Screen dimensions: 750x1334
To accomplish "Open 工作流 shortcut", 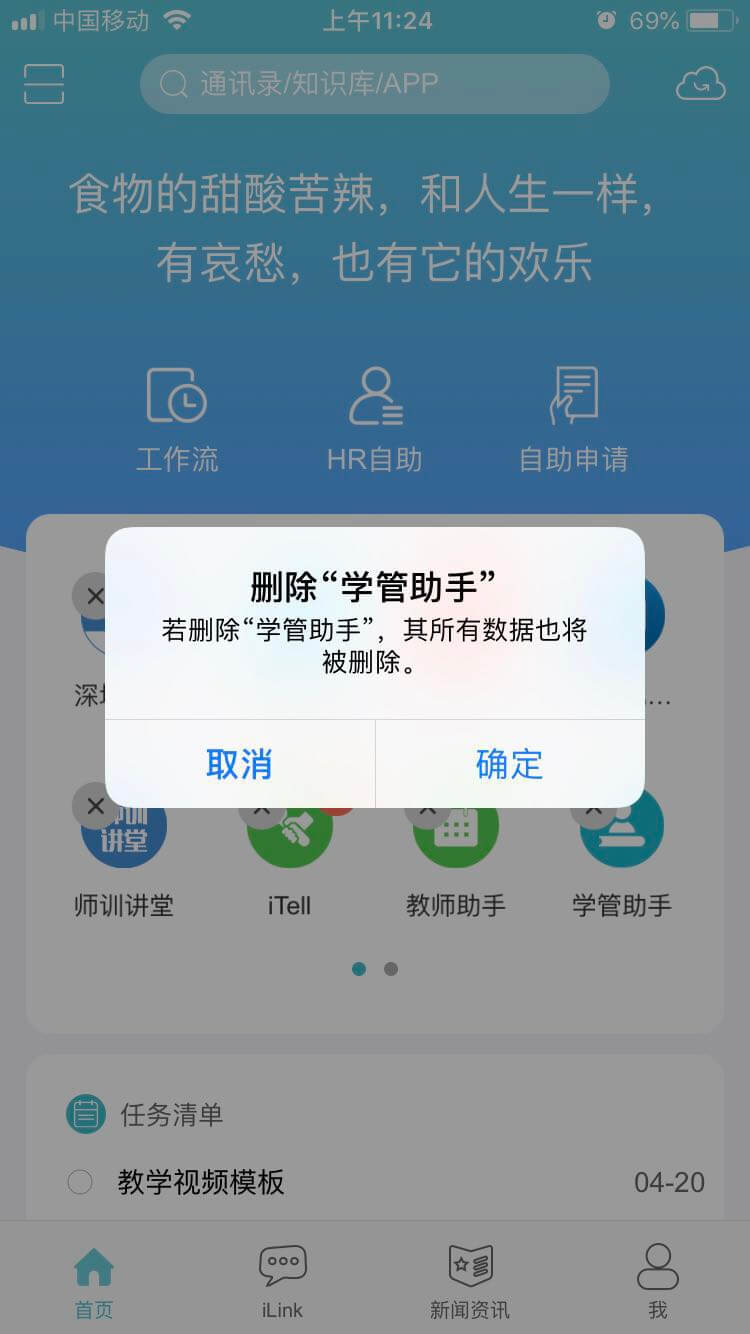I will tap(177, 419).
